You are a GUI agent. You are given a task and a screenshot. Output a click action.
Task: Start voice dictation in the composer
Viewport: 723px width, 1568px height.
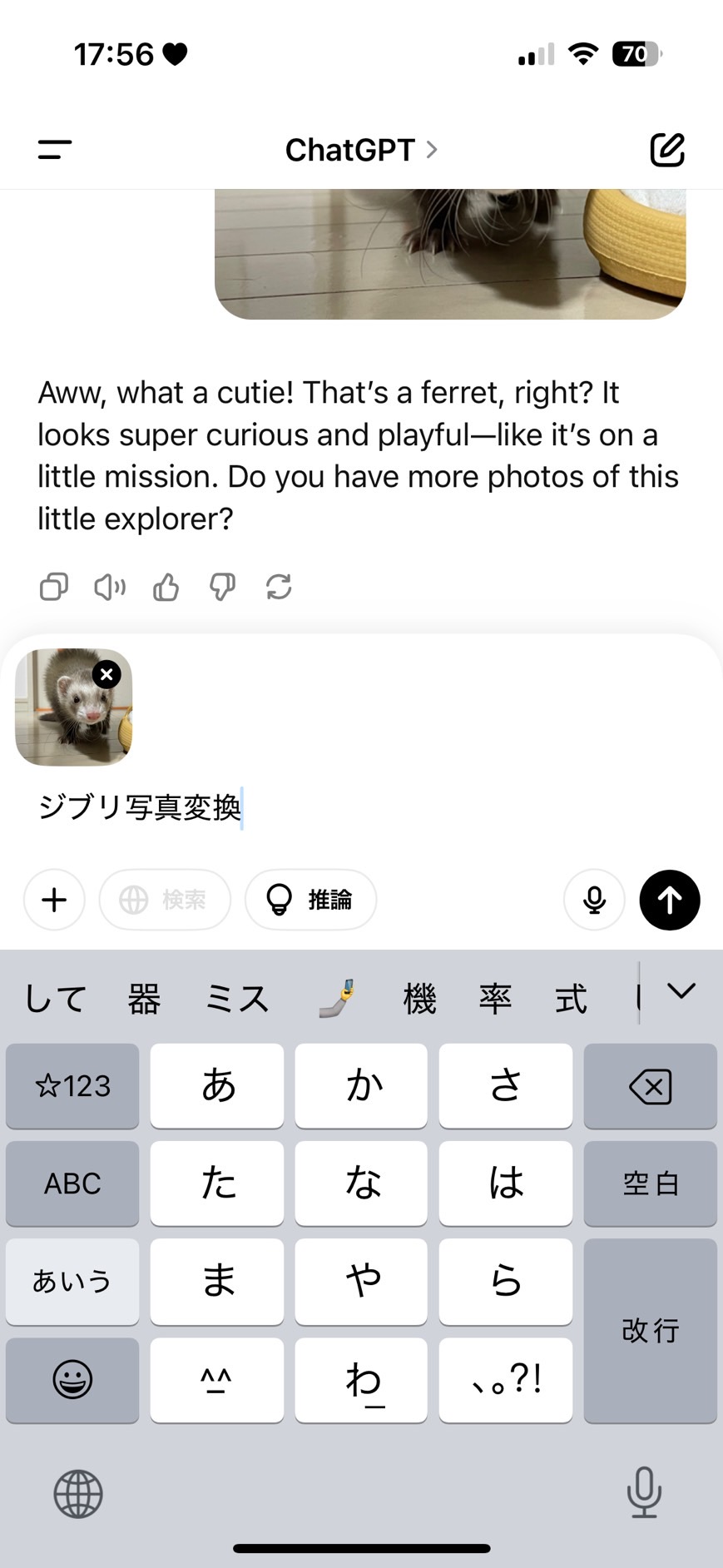tap(594, 900)
